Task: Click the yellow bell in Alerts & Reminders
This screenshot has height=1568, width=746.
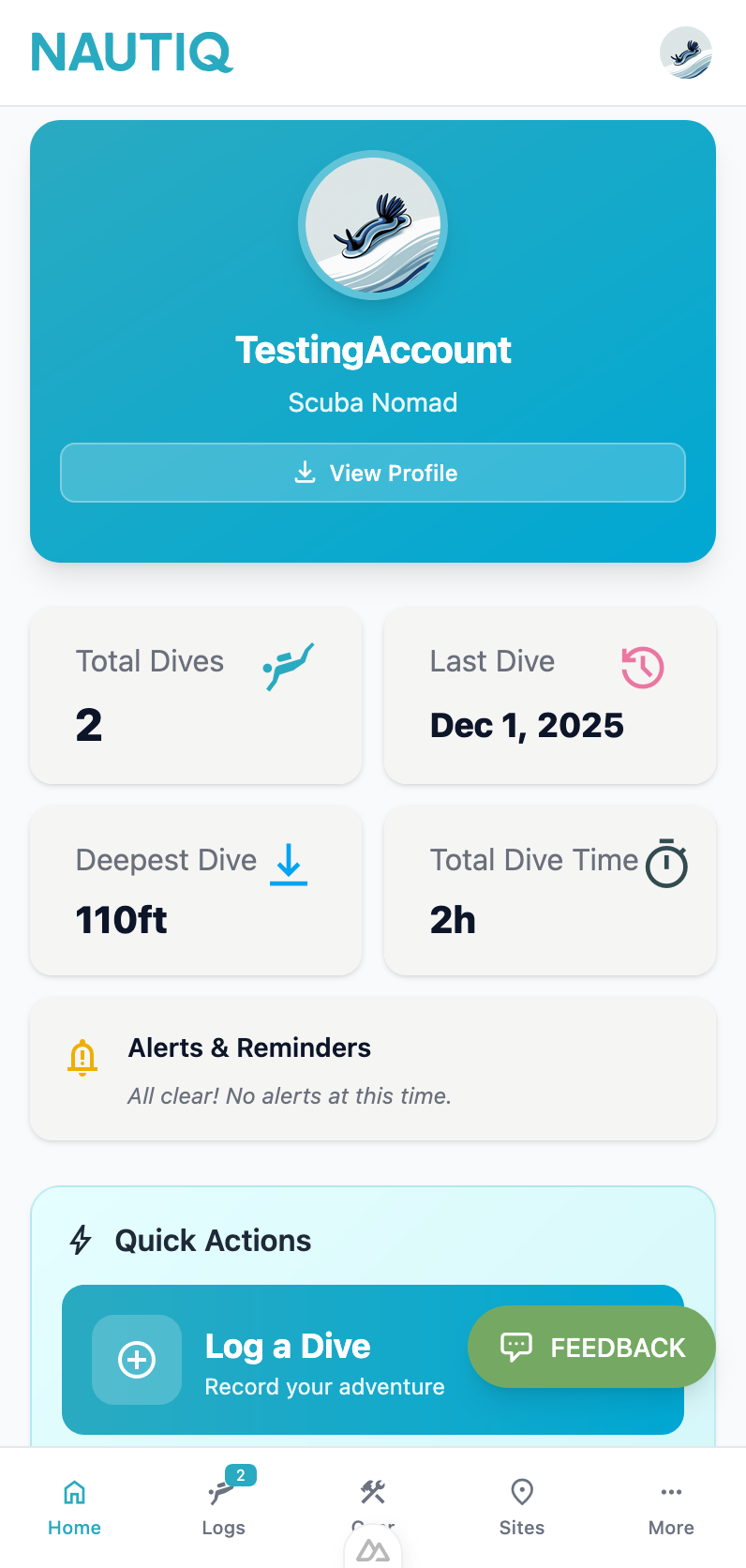Action: pyautogui.click(x=82, y=1057)
